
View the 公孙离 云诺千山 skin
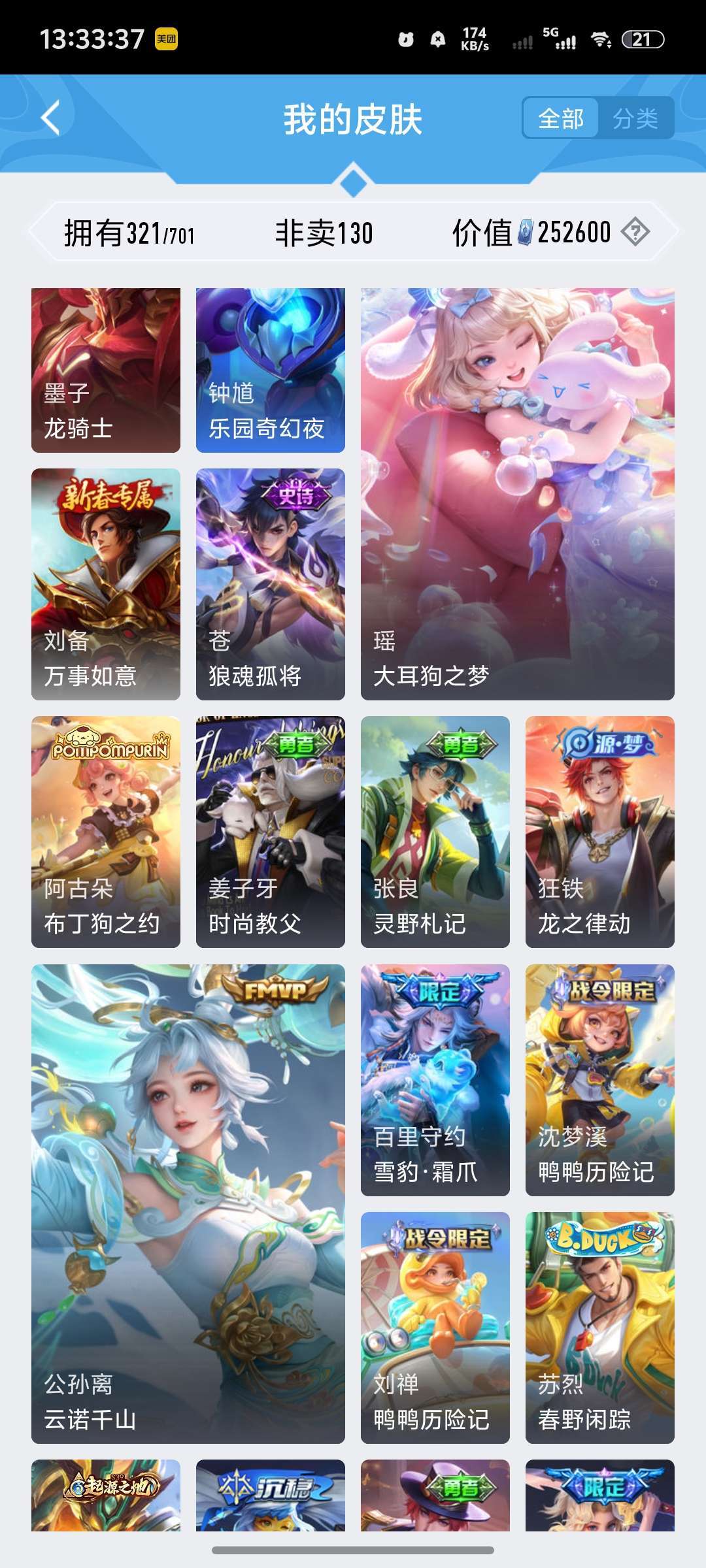(188, 1204)
